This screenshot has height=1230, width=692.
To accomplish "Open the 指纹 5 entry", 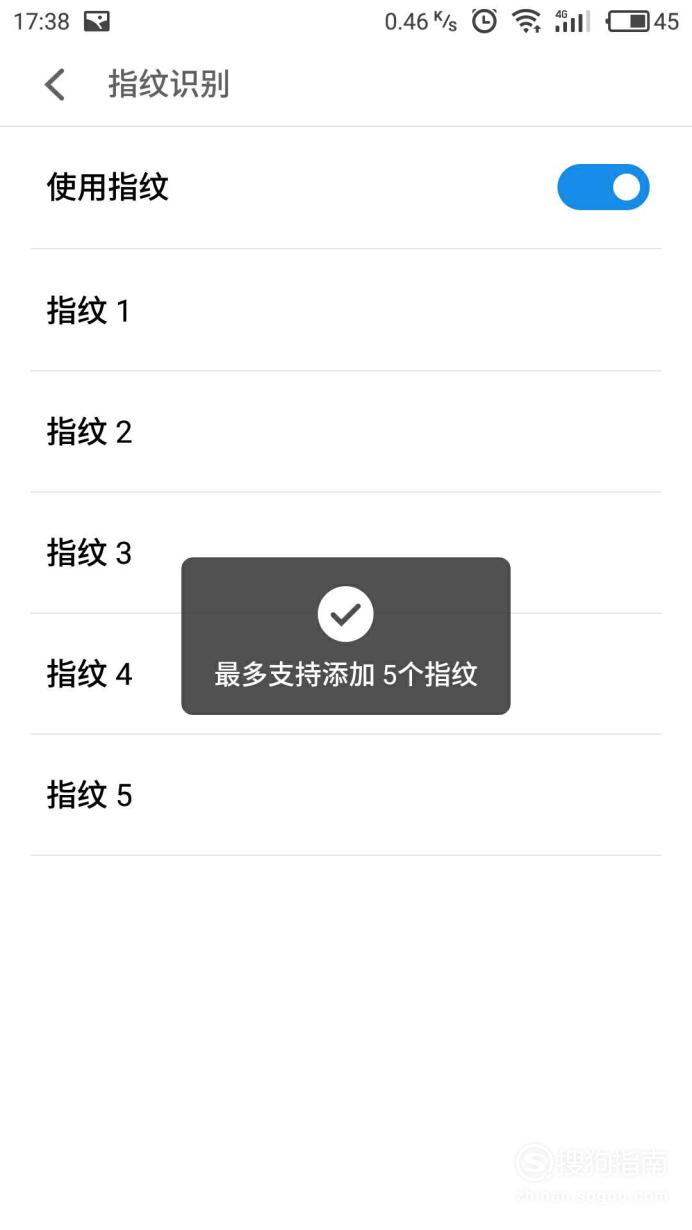I will tap(346, 795).
